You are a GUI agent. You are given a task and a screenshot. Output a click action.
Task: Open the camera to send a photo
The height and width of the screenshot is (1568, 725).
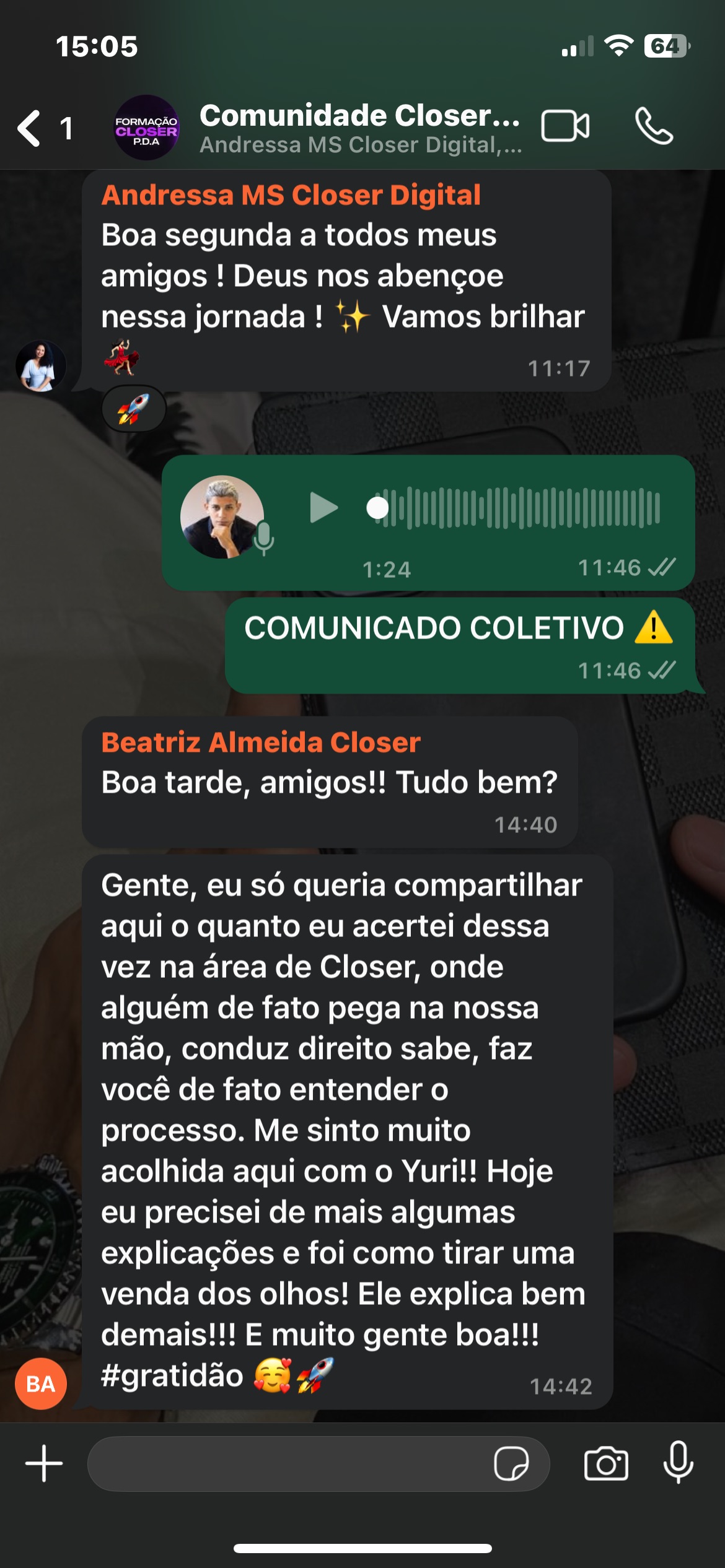pyautogui.click(x=606, y=1463)
